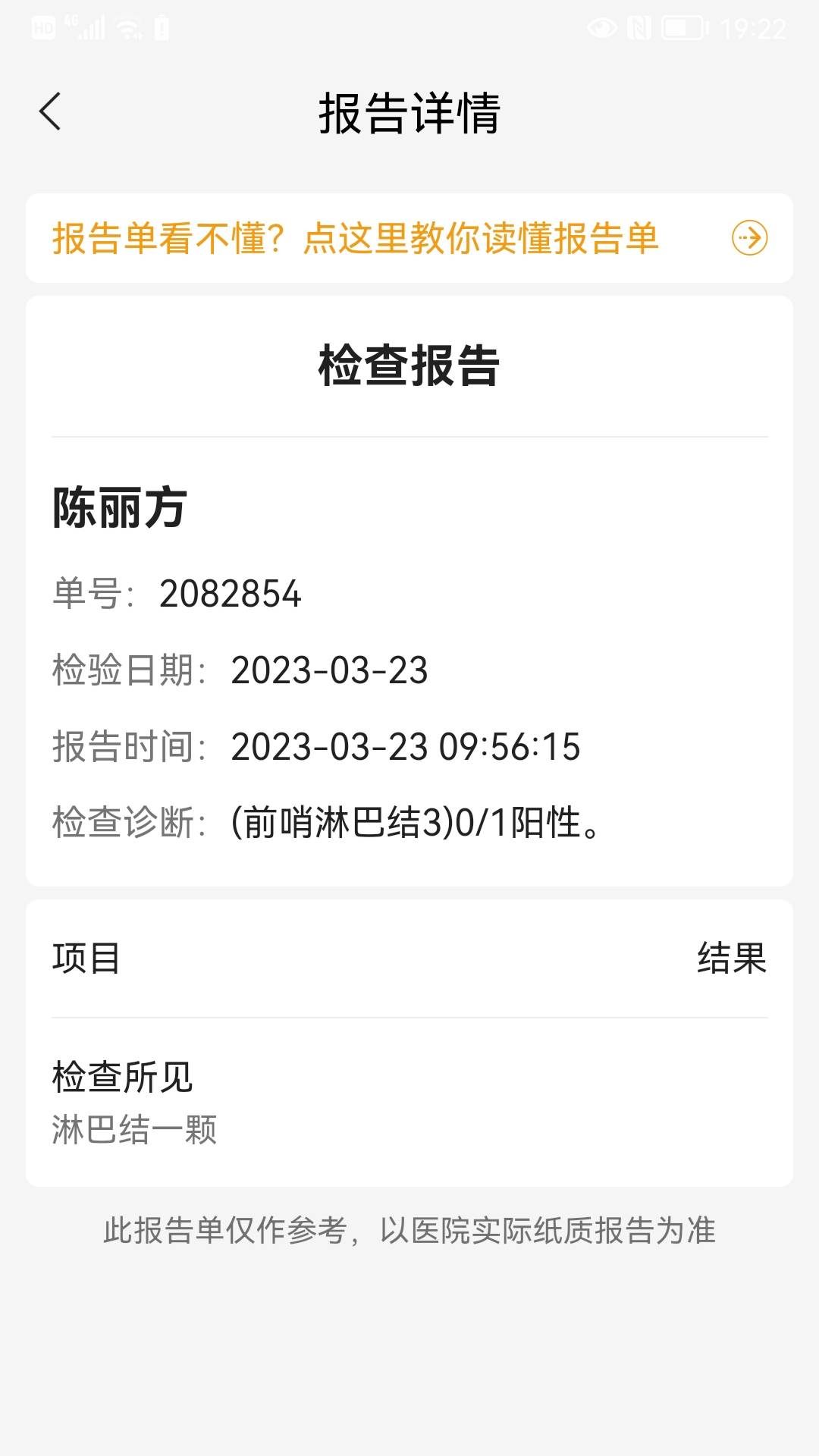Tap the eye icon in the status bar
This screenshot has height=1456, width=819.
pos(601,28)
